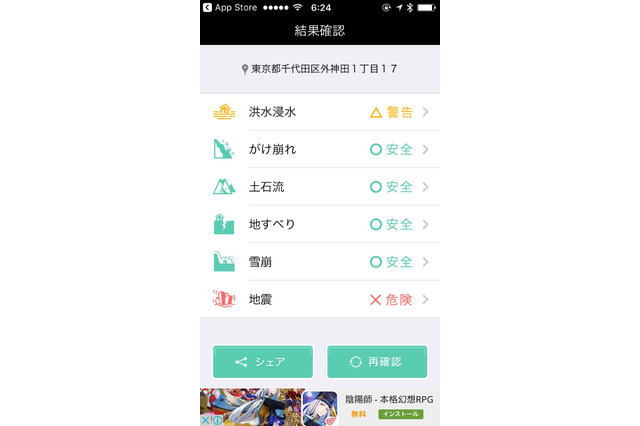This screenshot has width=640, height=426.
Task: Return to App Store via status bar
Action: [x=230, y=7]
